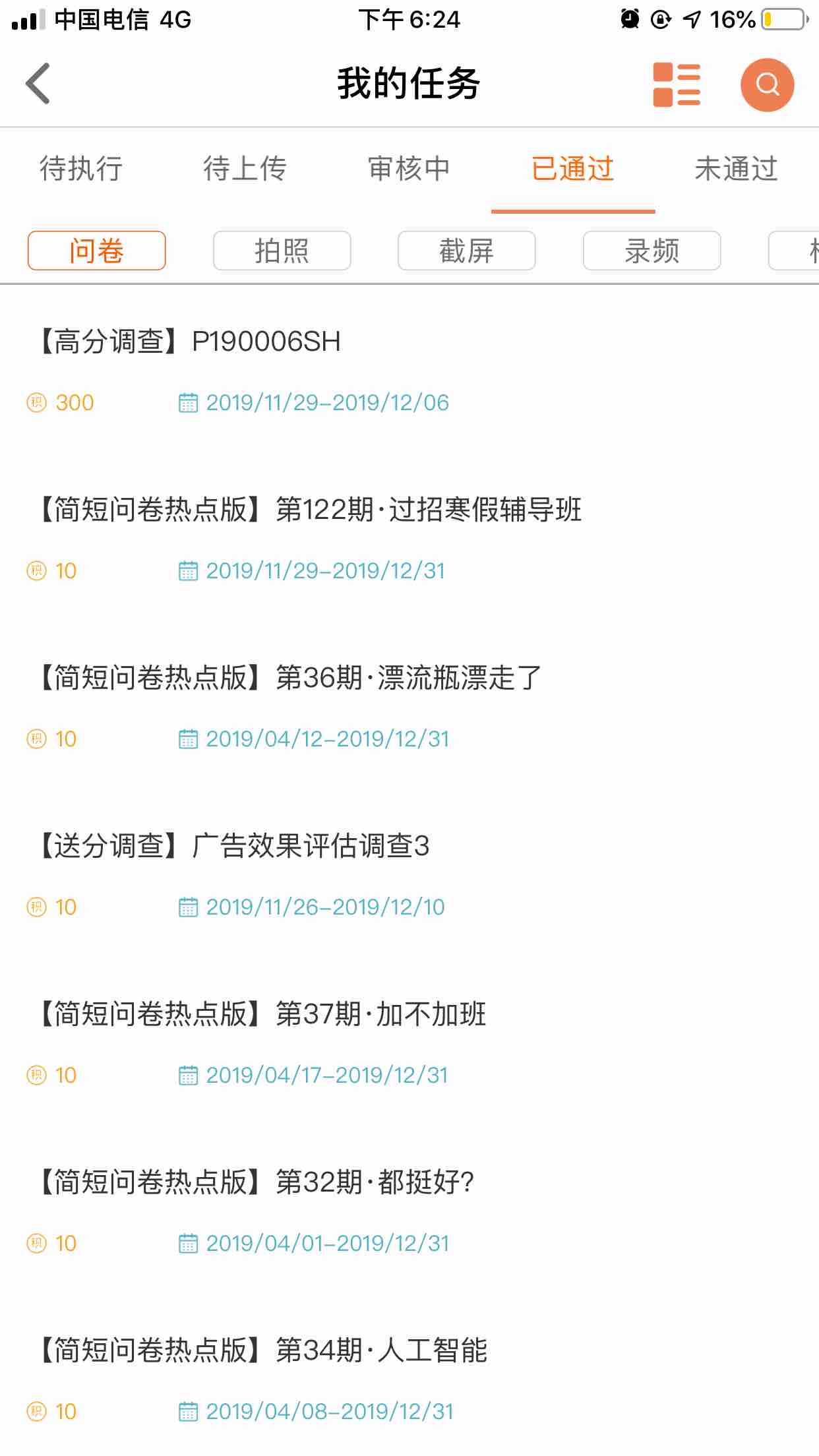Filter tasks by 录频

[x=652, y=251]
